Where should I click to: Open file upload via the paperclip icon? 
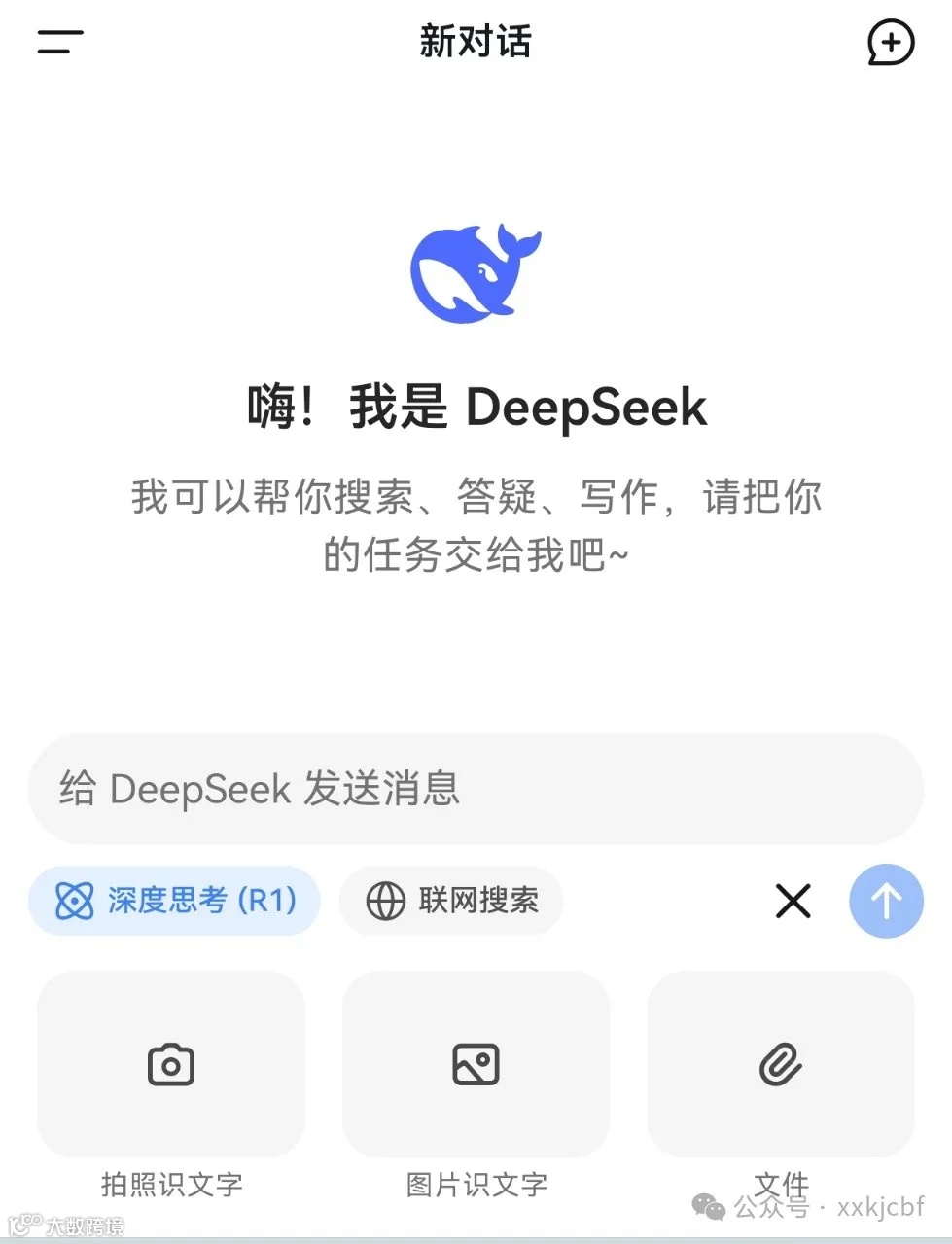[x=781, y=1063]
